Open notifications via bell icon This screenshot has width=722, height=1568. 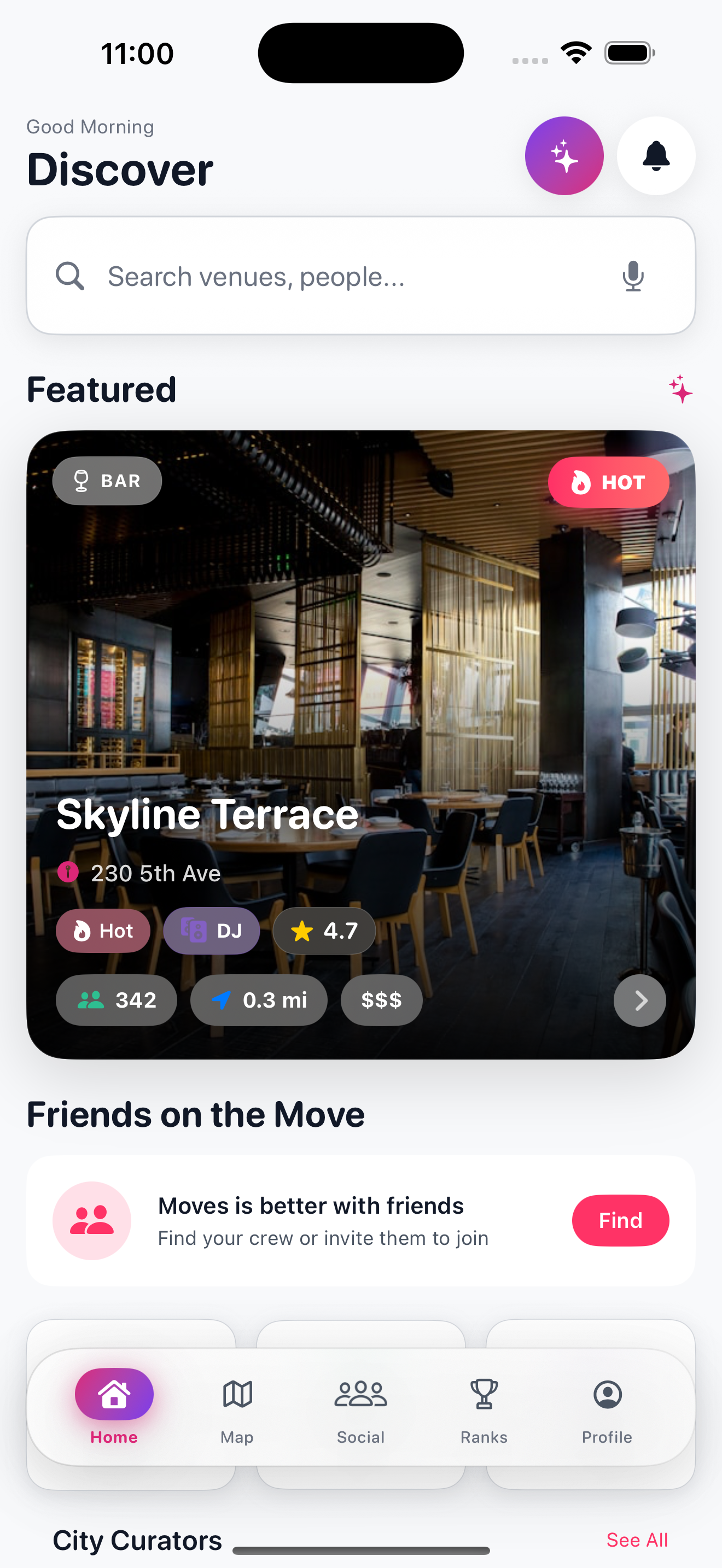pyautogui.click(x=656, y=156)
